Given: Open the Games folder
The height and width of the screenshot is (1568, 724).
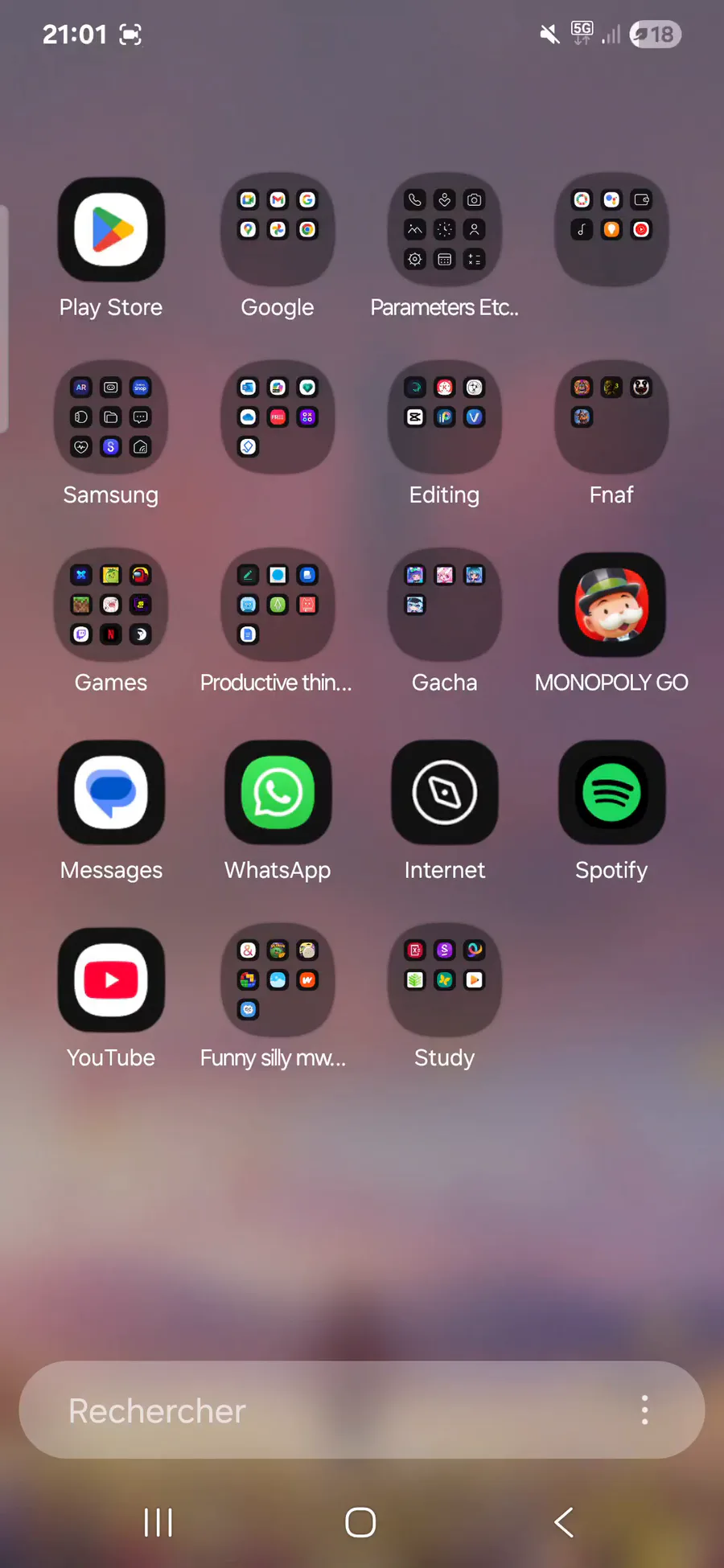Looking at the screenshot, I should pyautogui.click(x=111, y=605).
